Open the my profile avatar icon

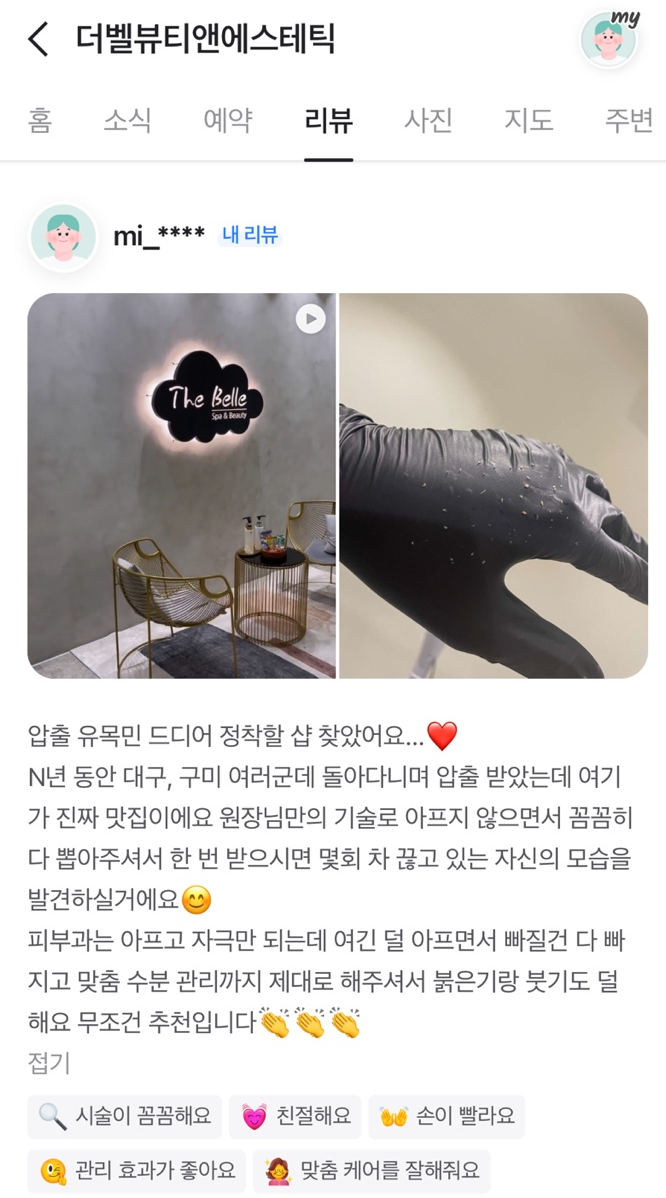(609, 39)
